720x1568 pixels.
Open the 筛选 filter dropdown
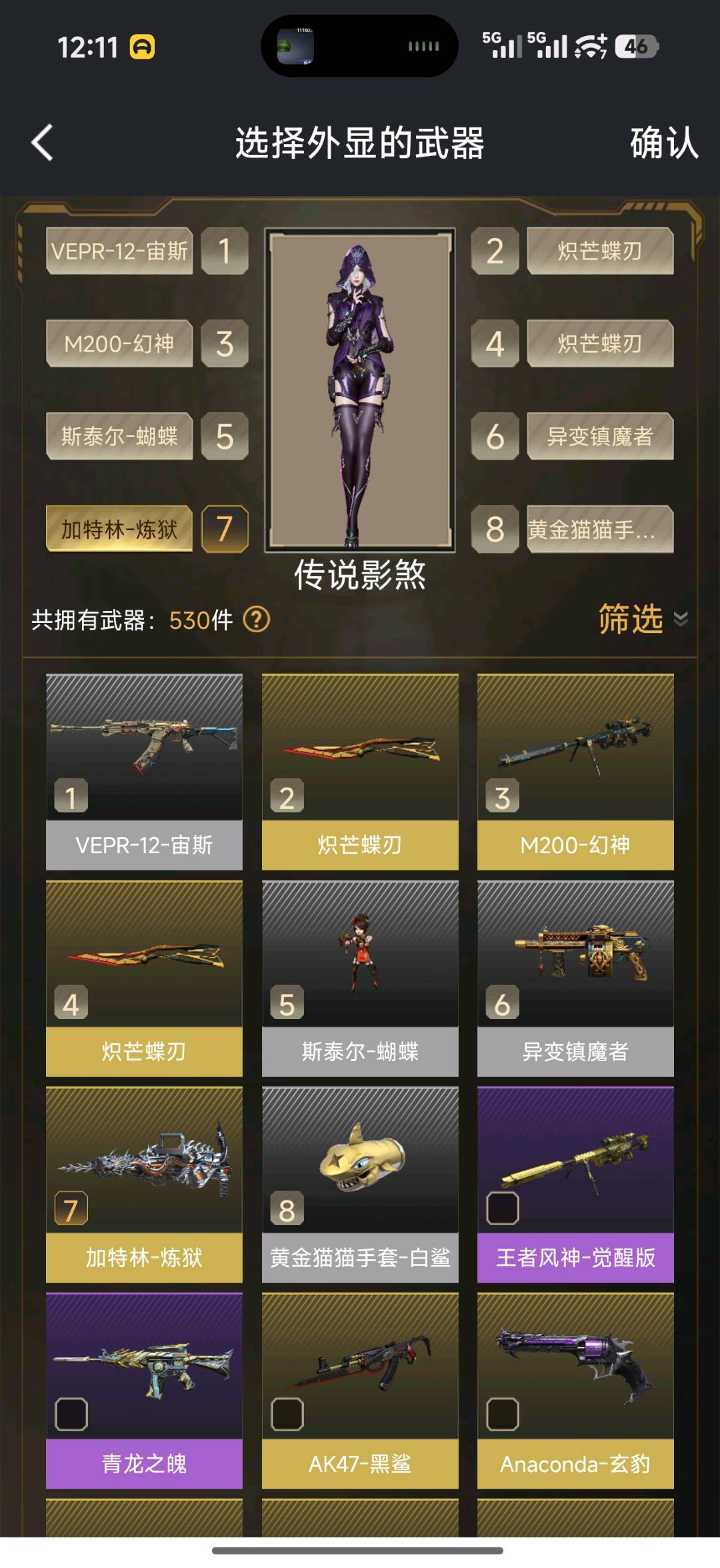click(x=643, y=619)
